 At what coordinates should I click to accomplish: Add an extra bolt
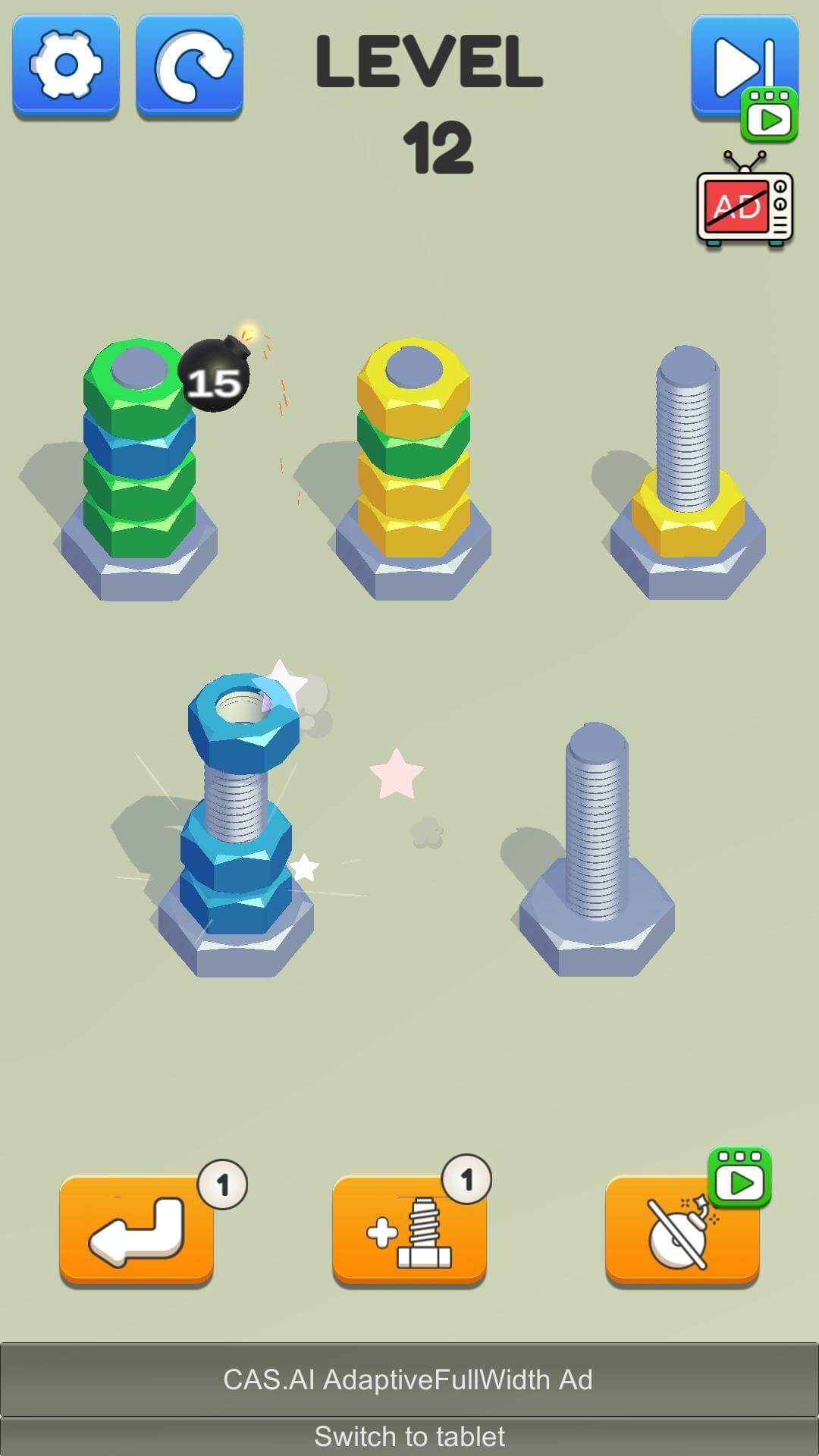409,1230
